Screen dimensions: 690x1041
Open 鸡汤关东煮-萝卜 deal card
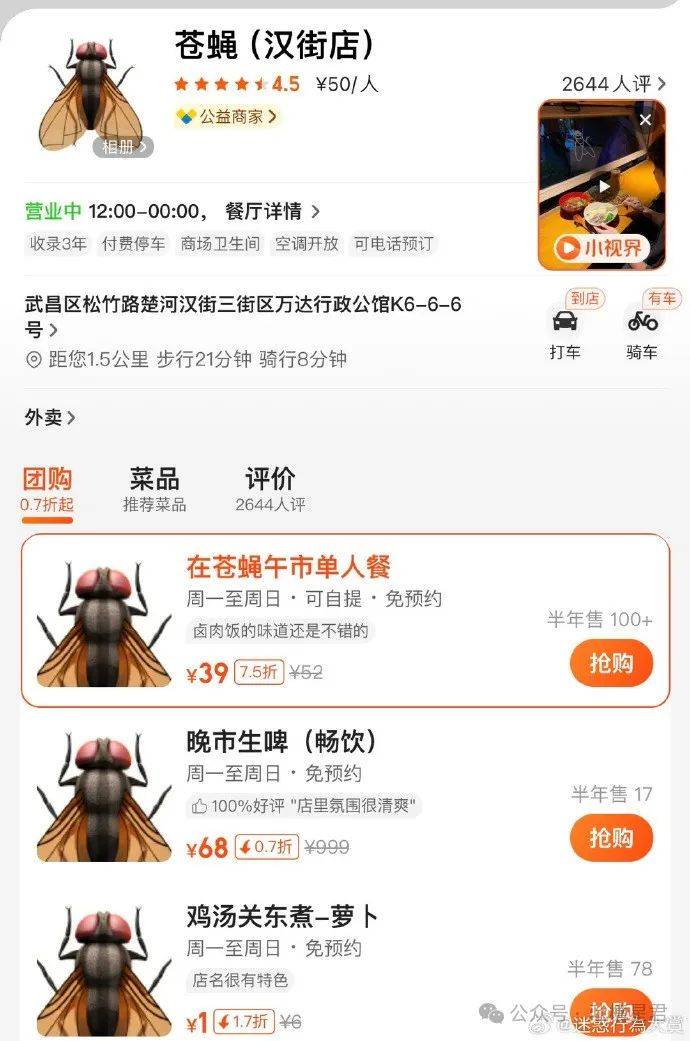point(282,917)
